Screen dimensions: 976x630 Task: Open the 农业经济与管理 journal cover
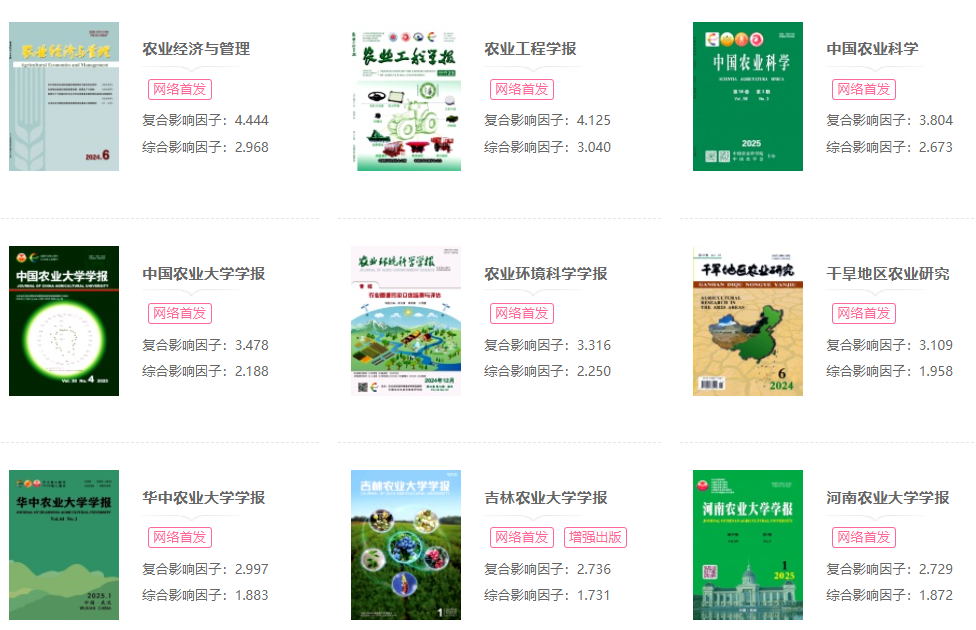pos(64,96)
